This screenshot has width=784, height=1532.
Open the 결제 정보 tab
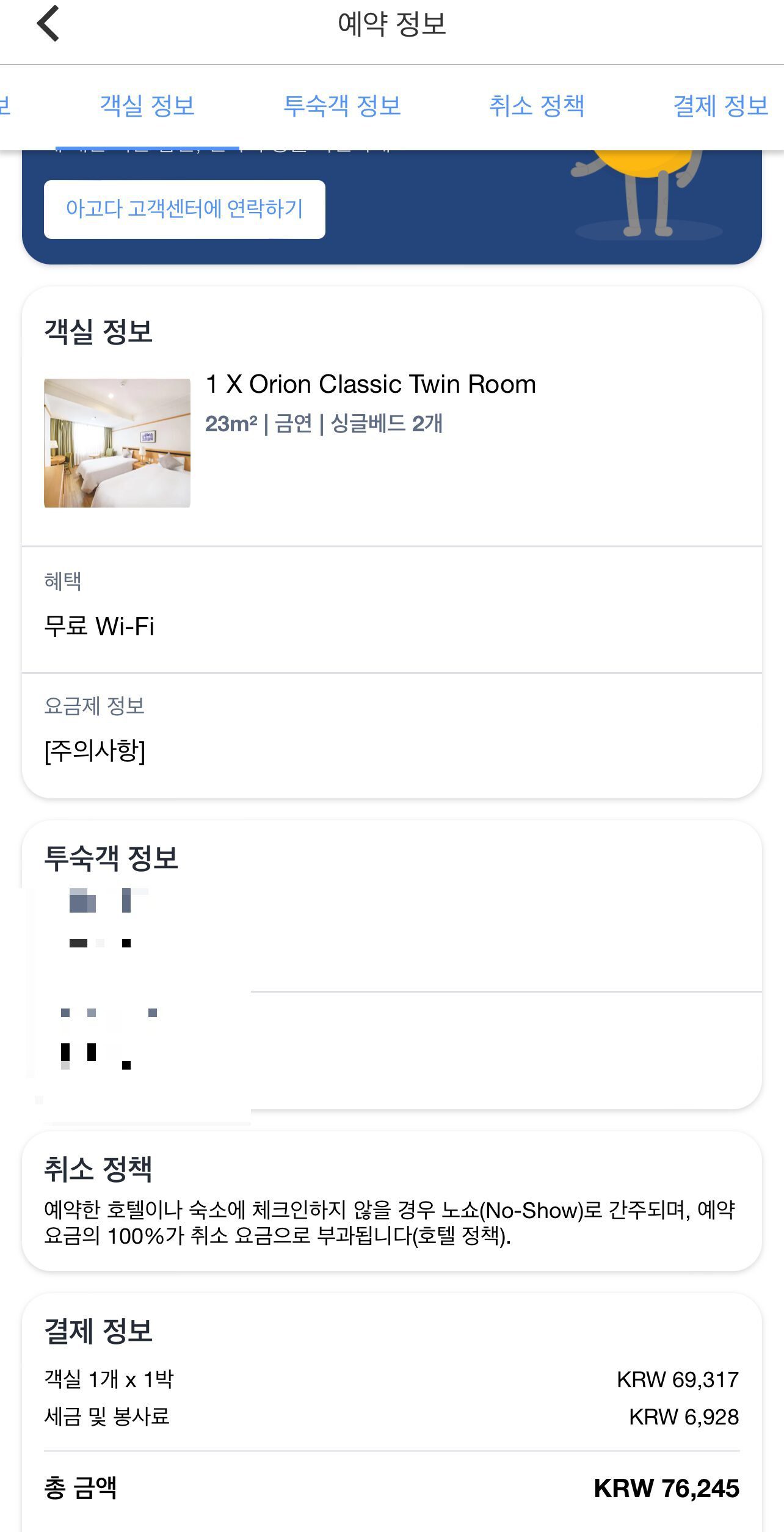720,106
